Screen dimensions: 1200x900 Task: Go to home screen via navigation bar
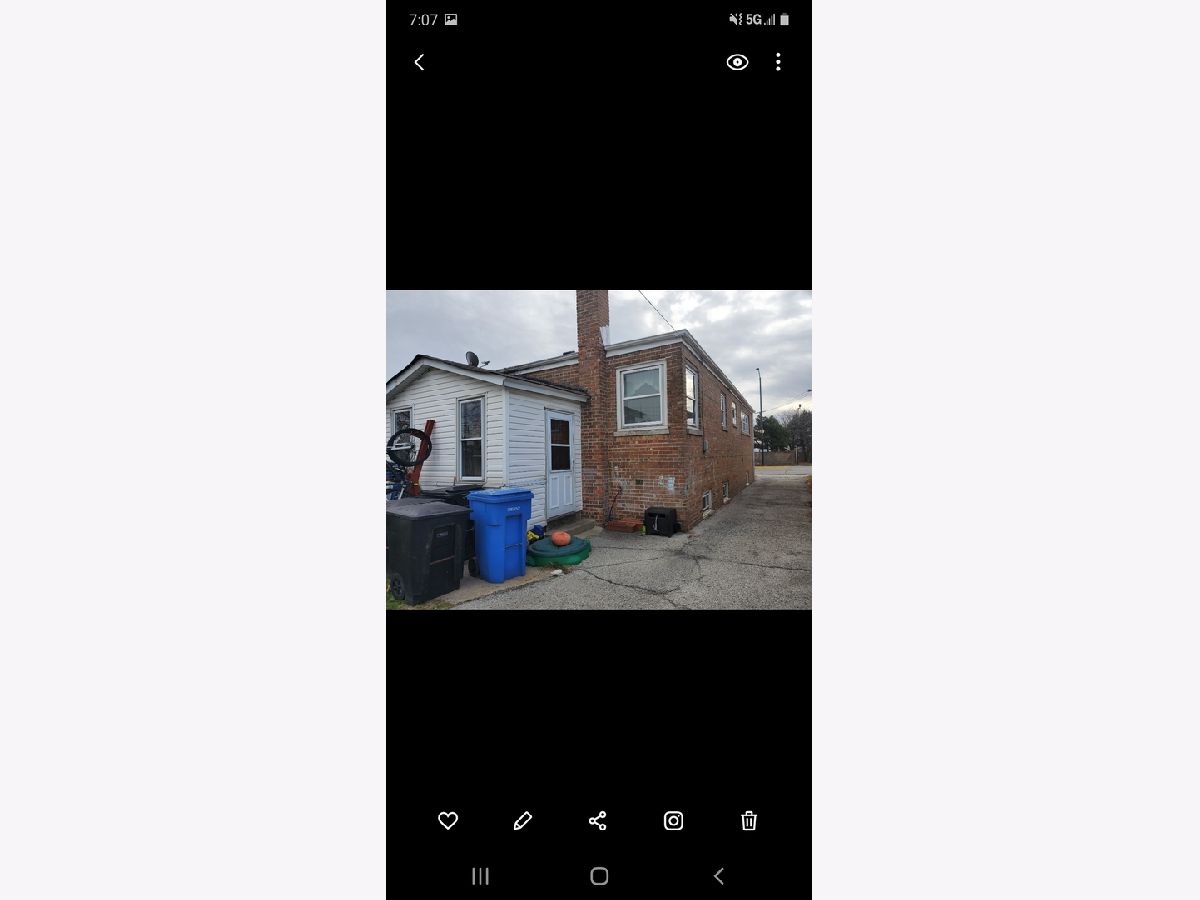pyautogui.click(x=599, y=876)
